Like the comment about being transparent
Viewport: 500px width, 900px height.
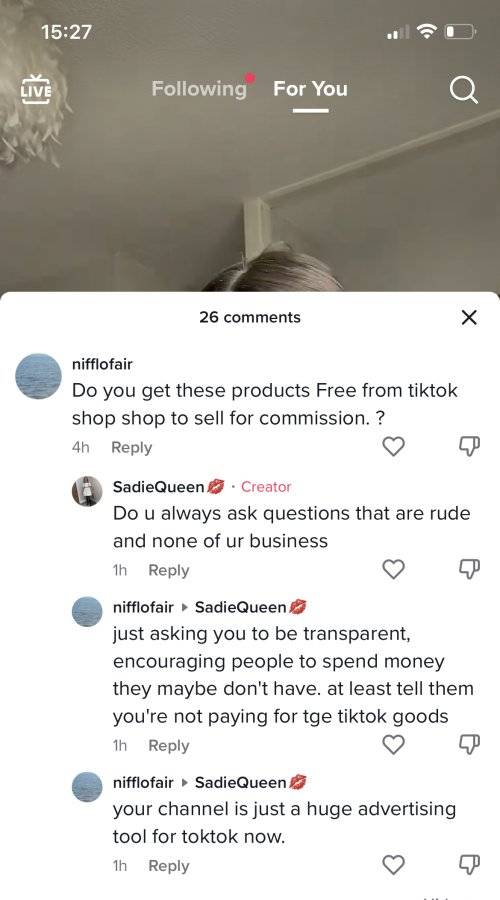(x=394, y=744)
